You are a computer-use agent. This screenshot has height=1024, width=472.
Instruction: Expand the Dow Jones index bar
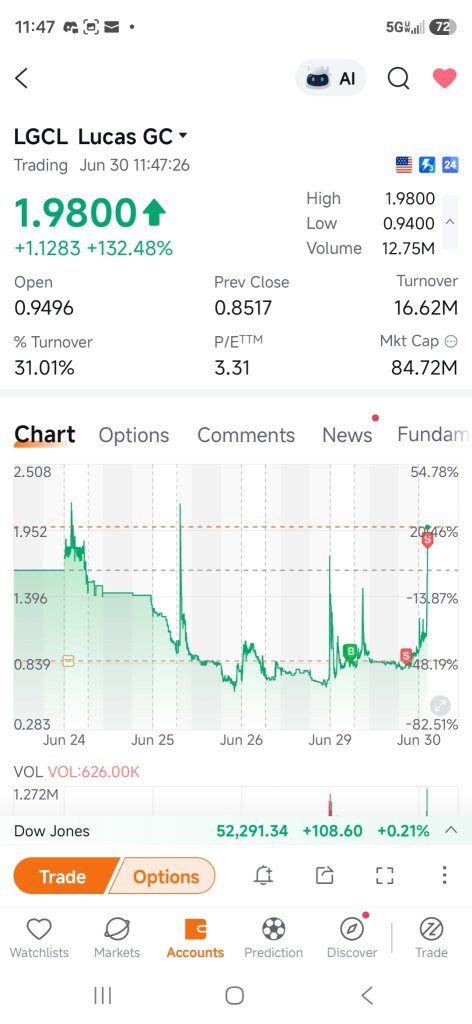pos(450,831)
